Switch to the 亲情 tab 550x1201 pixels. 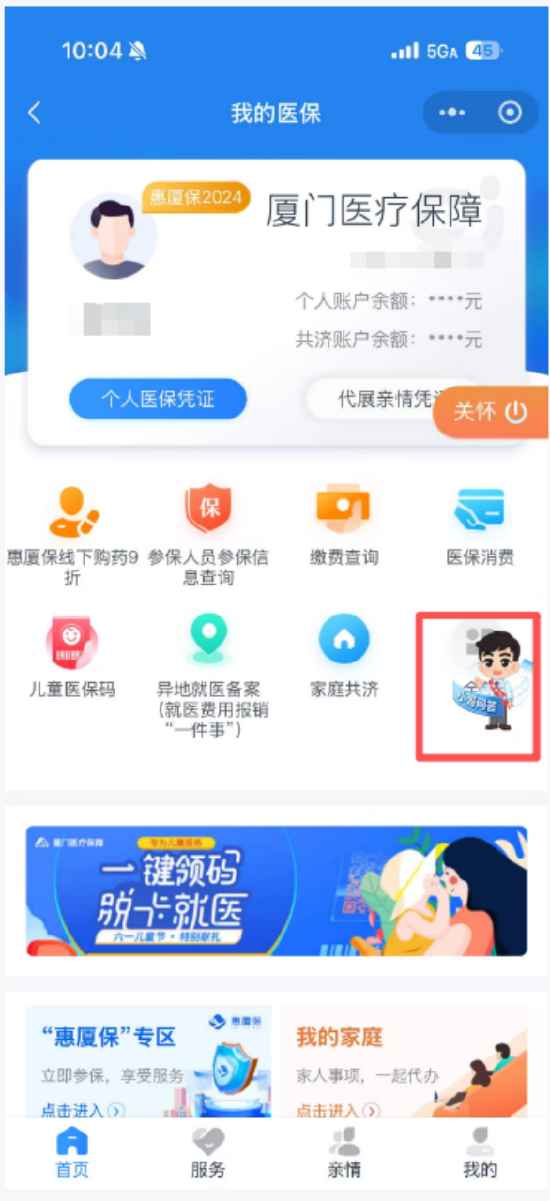coord(344,1153)
